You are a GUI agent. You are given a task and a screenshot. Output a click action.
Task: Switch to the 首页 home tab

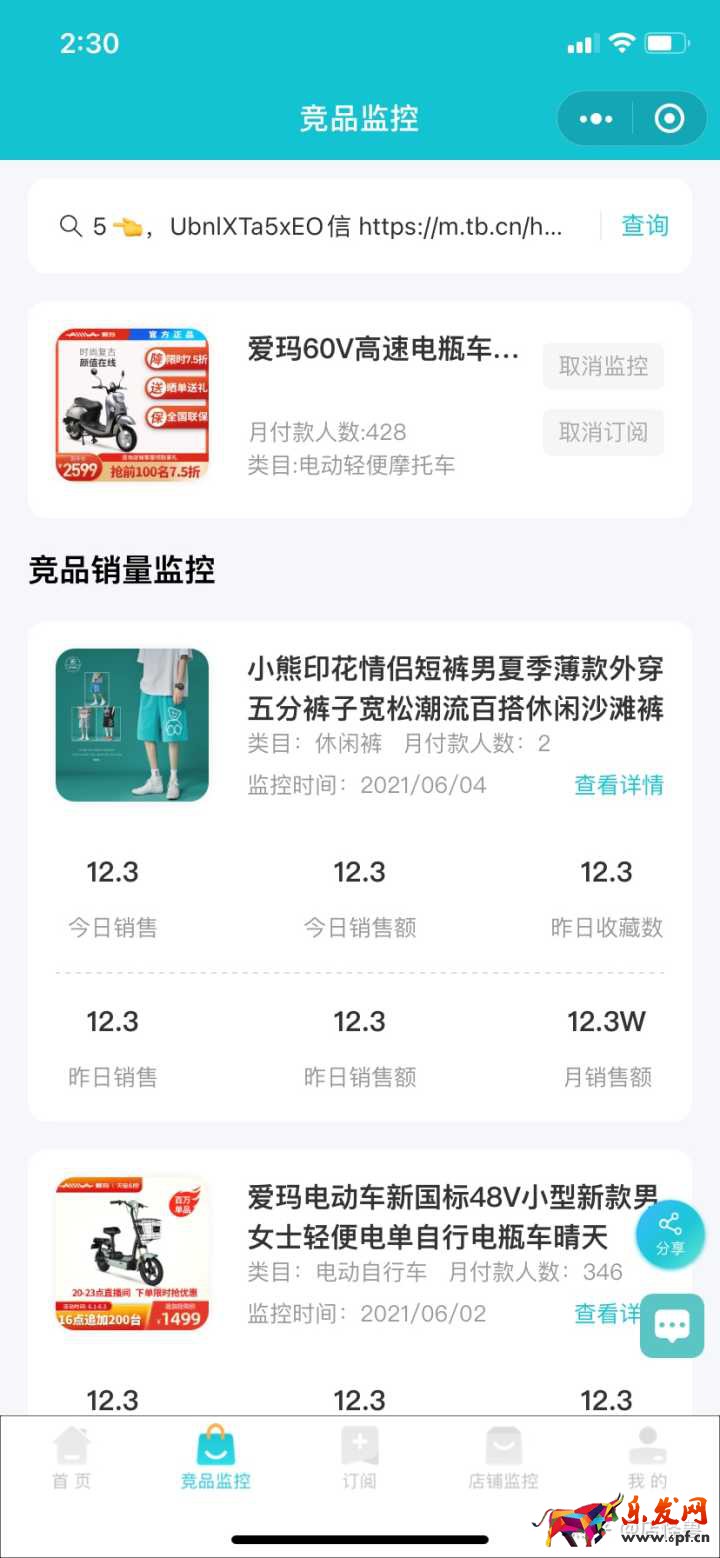tap(72, 1458)
